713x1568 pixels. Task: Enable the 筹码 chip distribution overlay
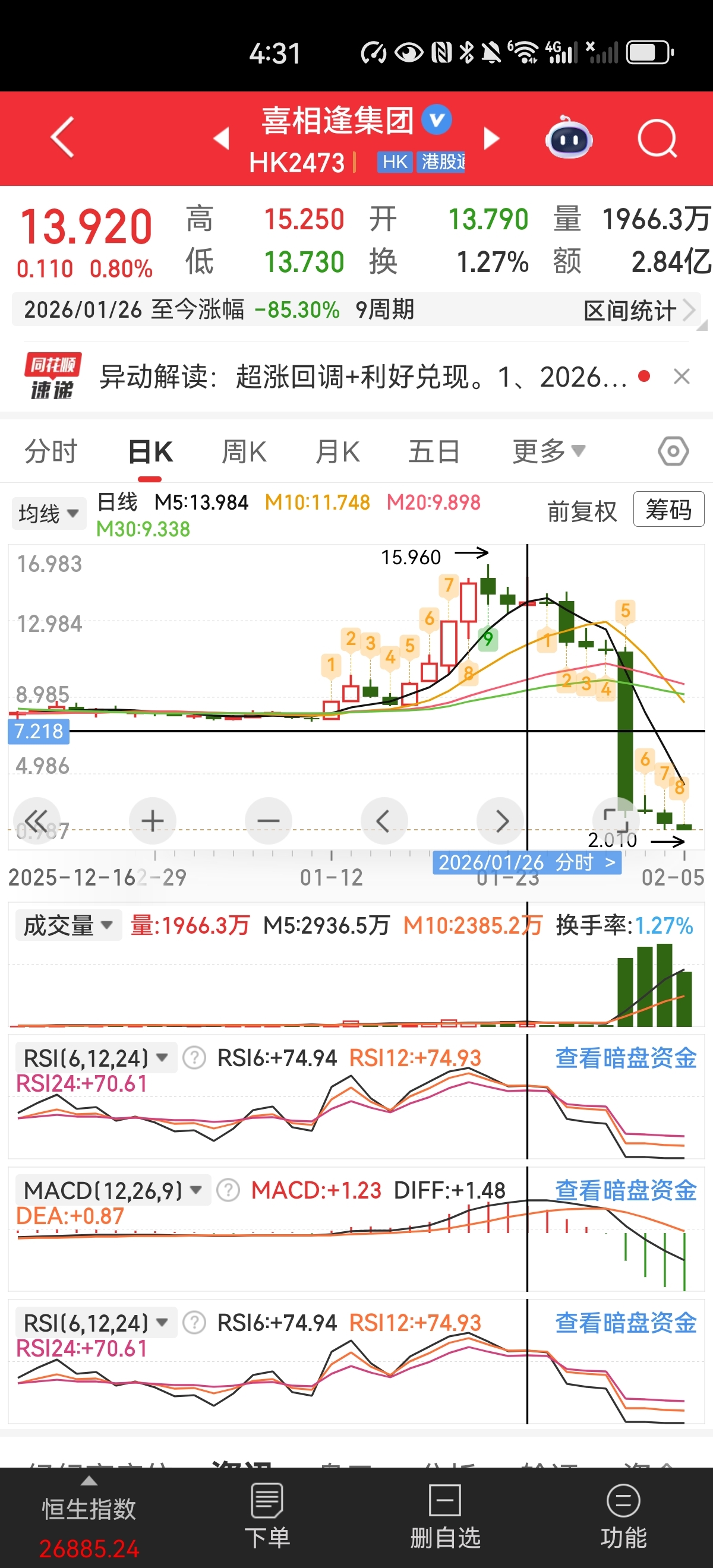tap(668, 510)
